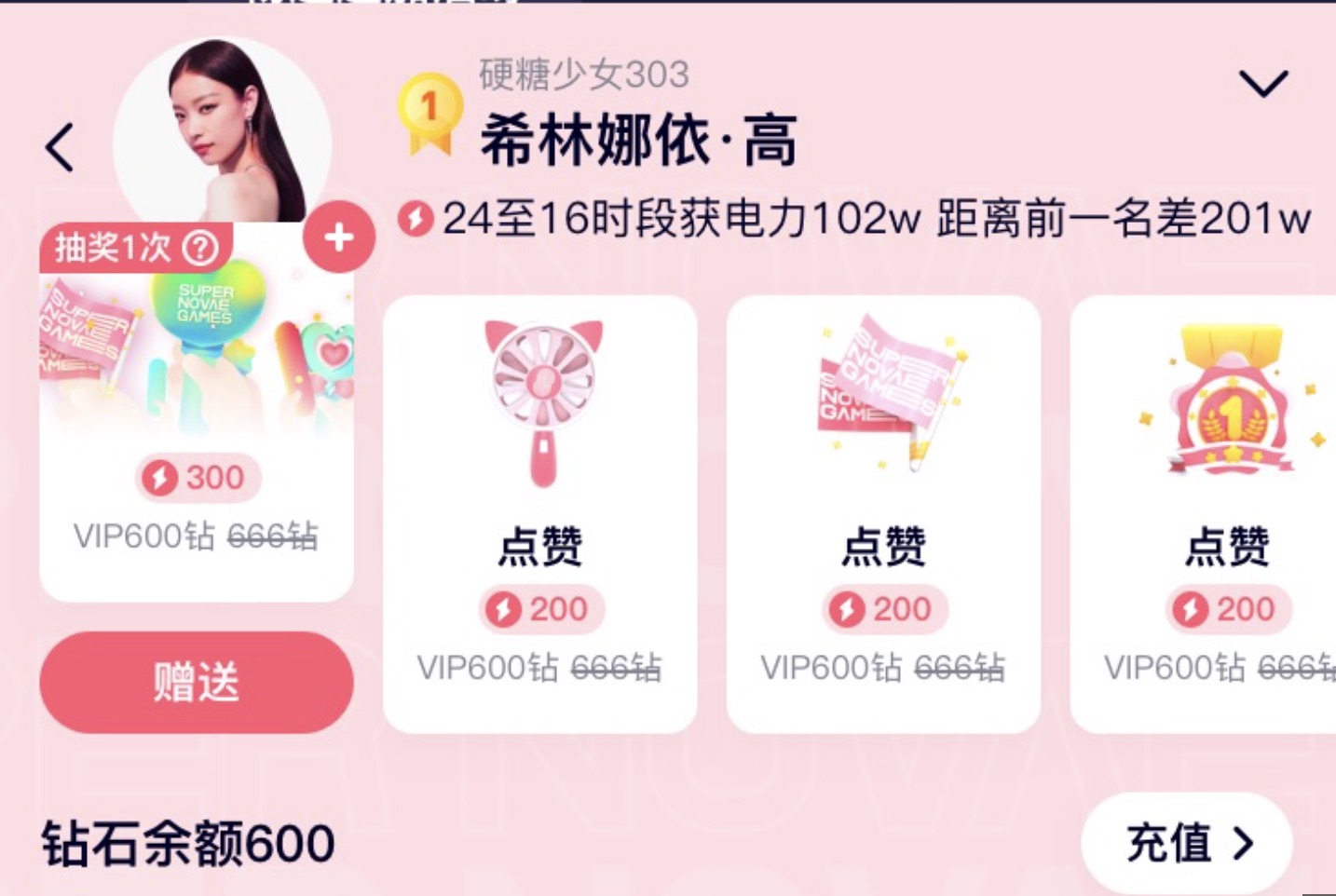Viewport: 1336px width, 896px height.
Task: Open the 抽奖1次 help question mark
Action: click(x=200, y=248)
